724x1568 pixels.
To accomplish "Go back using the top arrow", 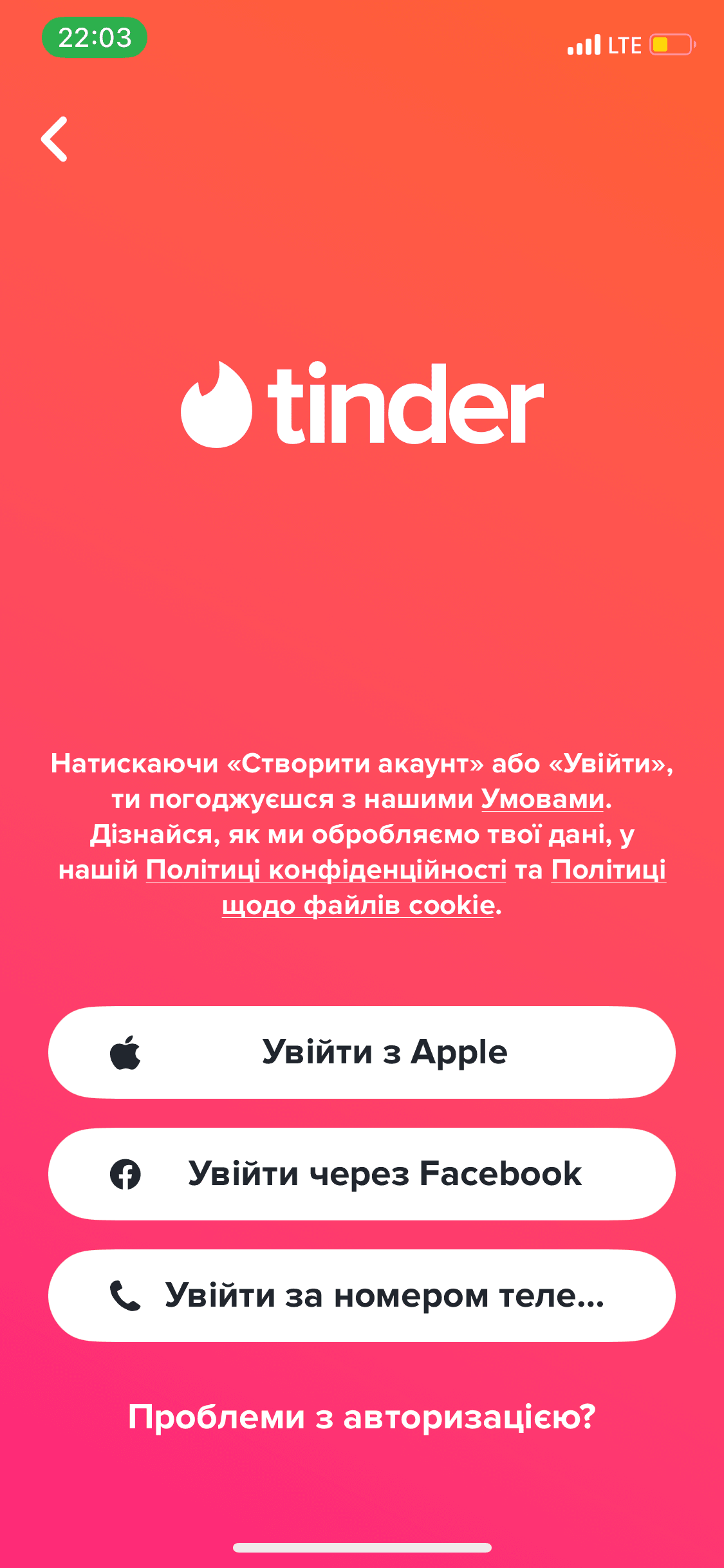I will point(55,139).
